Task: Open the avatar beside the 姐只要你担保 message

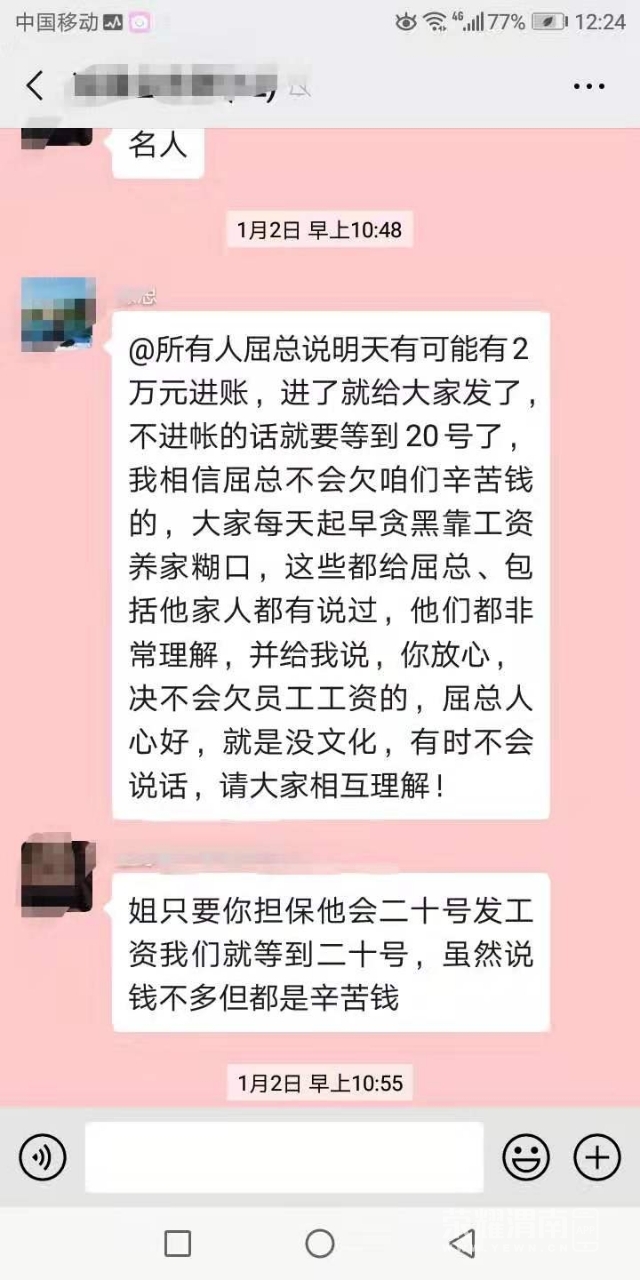Action: click(58, 877)
